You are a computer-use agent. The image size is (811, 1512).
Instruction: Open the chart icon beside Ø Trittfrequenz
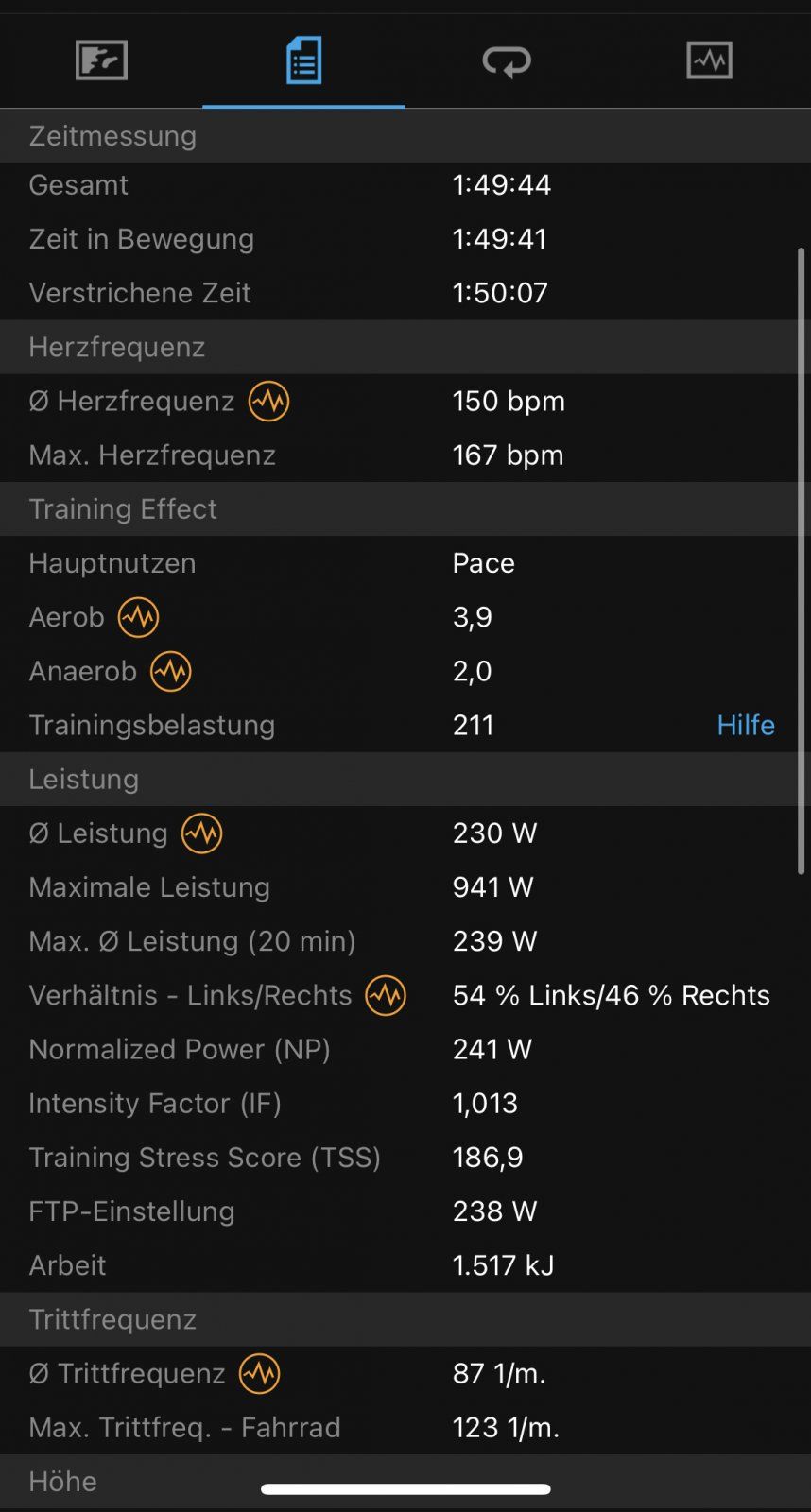(x=259, y=1373)
